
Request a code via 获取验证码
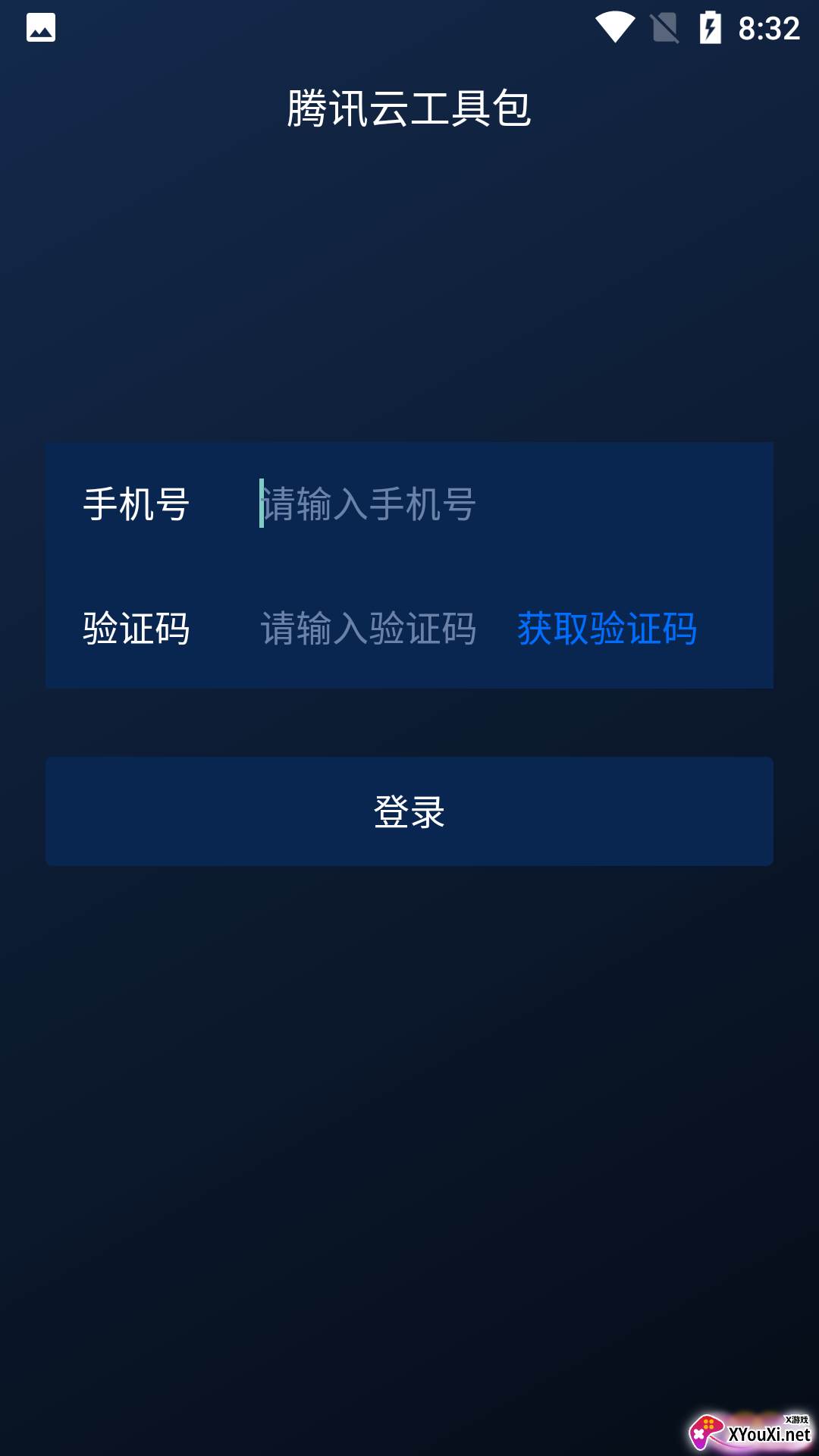[x=607, y=629]
